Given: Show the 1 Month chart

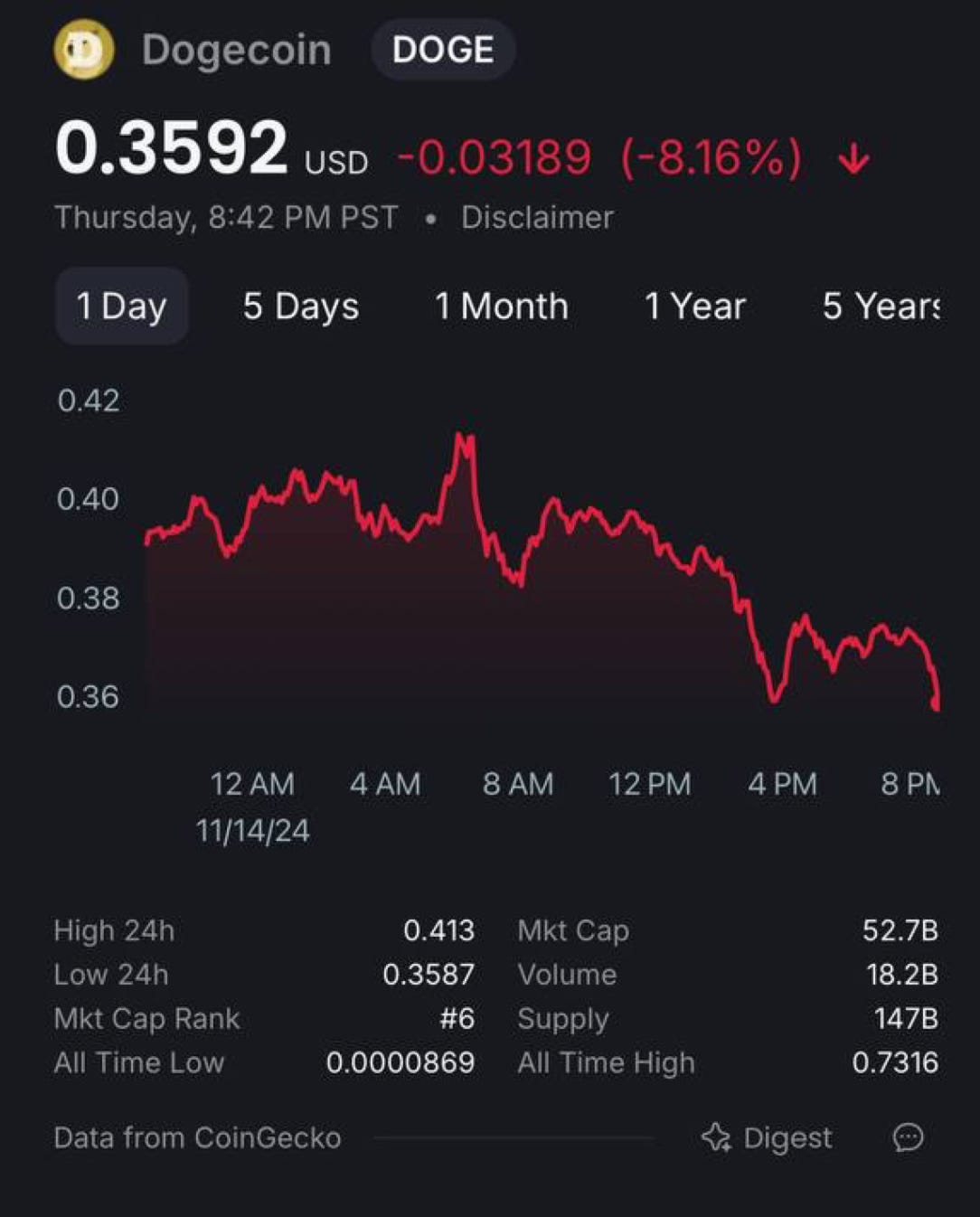Looking at the screenshot, I should pos(501,307).
